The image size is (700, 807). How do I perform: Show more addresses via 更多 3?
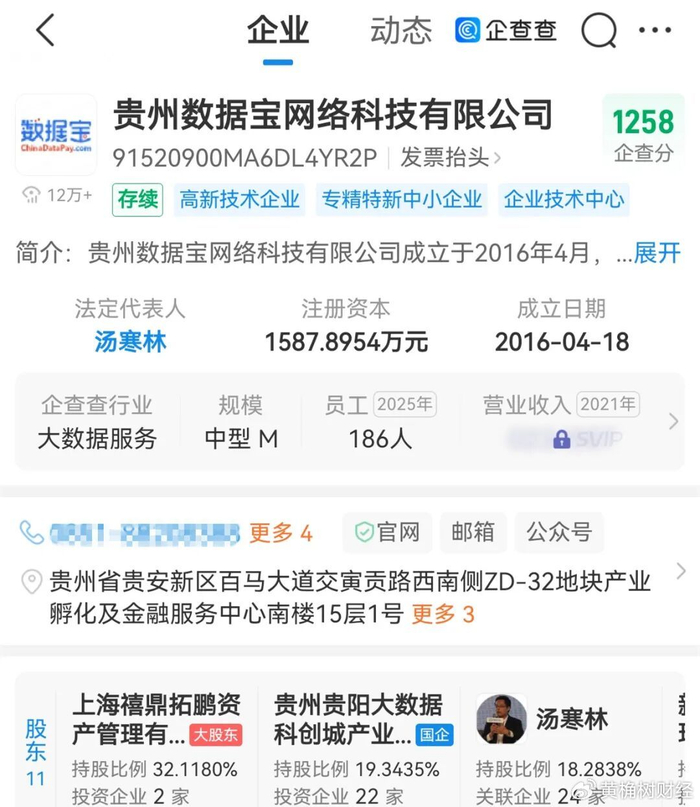point(443,614)
